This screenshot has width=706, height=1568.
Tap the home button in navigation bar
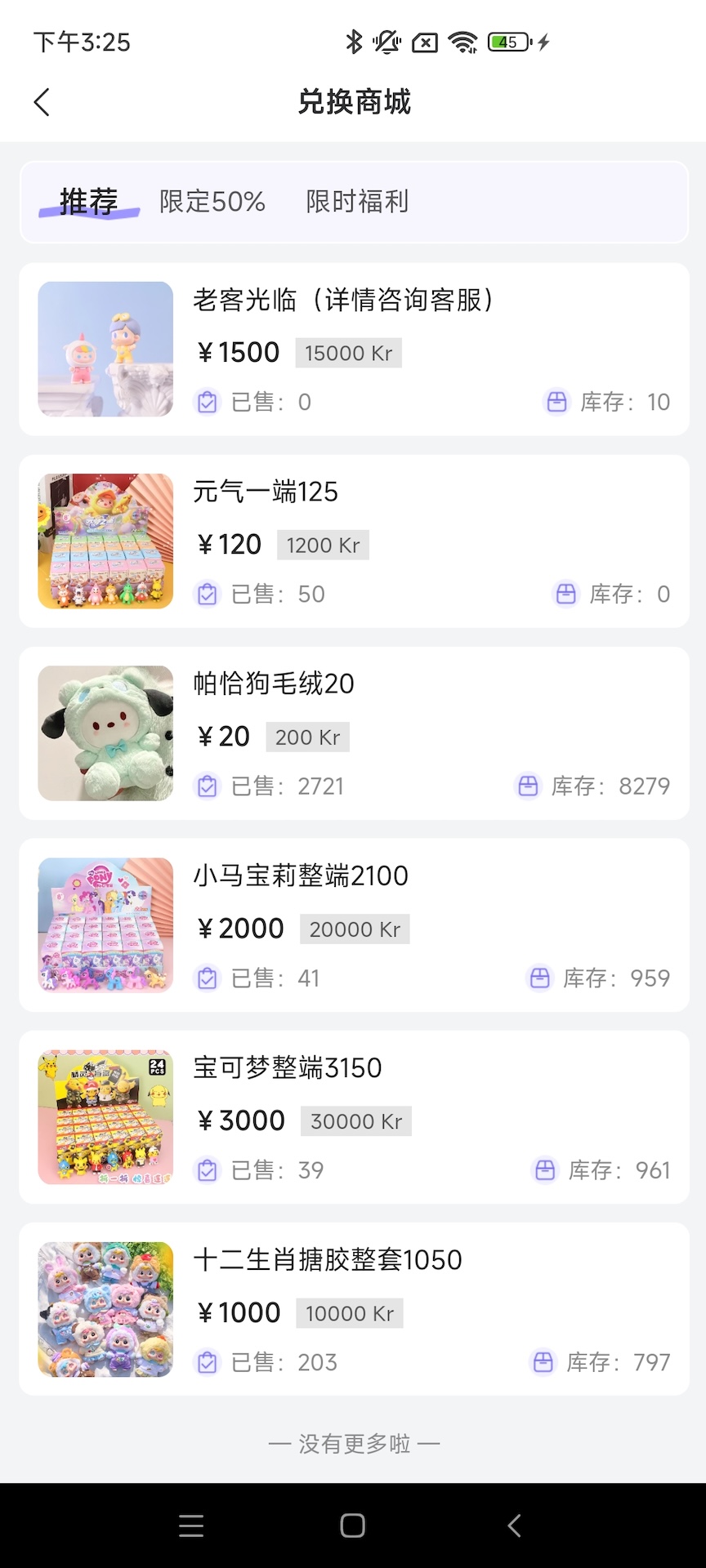tap(351, 1524)
